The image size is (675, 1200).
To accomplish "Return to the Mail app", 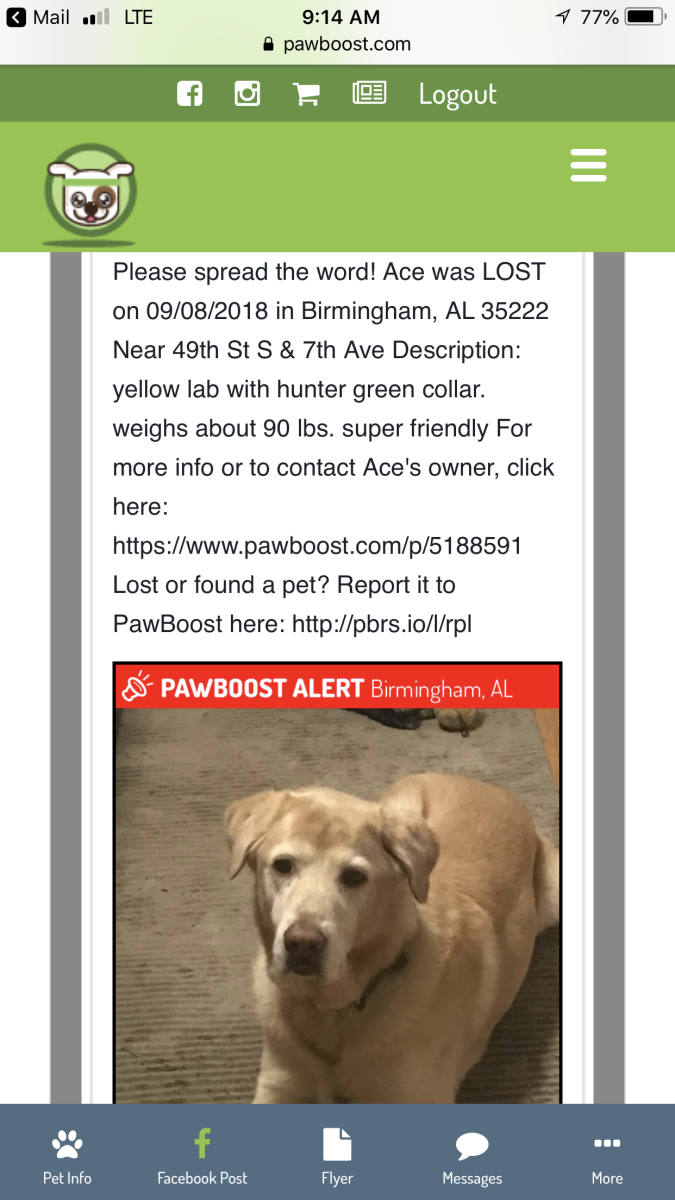I will tap(38, 17).
